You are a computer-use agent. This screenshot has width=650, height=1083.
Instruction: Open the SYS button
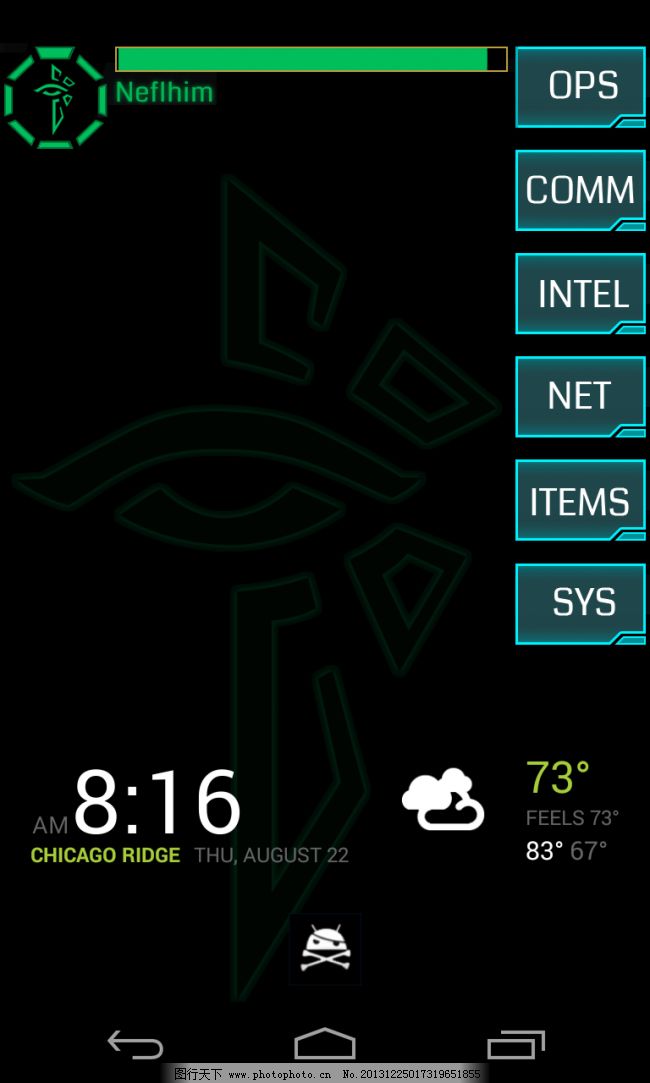[580, 603]
